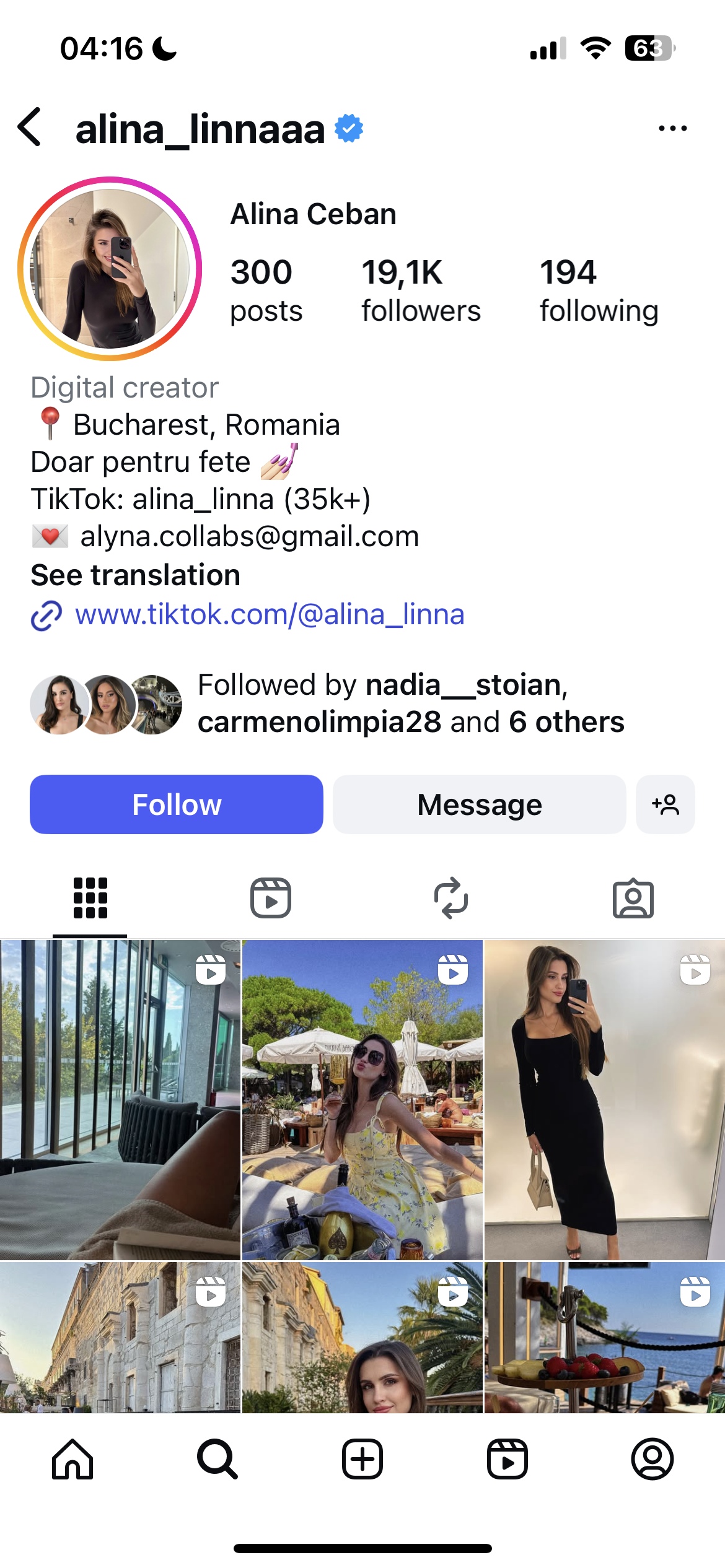
Task: Switch to the tagged photos tab
Action: [633, 897]
